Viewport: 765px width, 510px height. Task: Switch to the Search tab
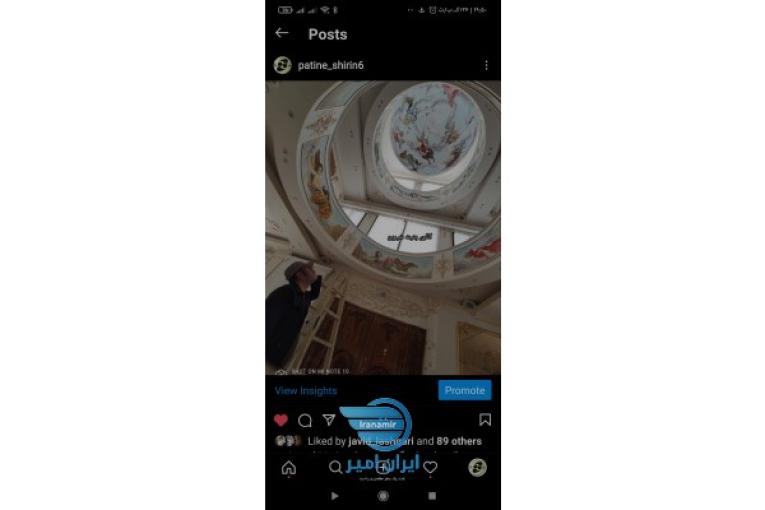(336, 467)
